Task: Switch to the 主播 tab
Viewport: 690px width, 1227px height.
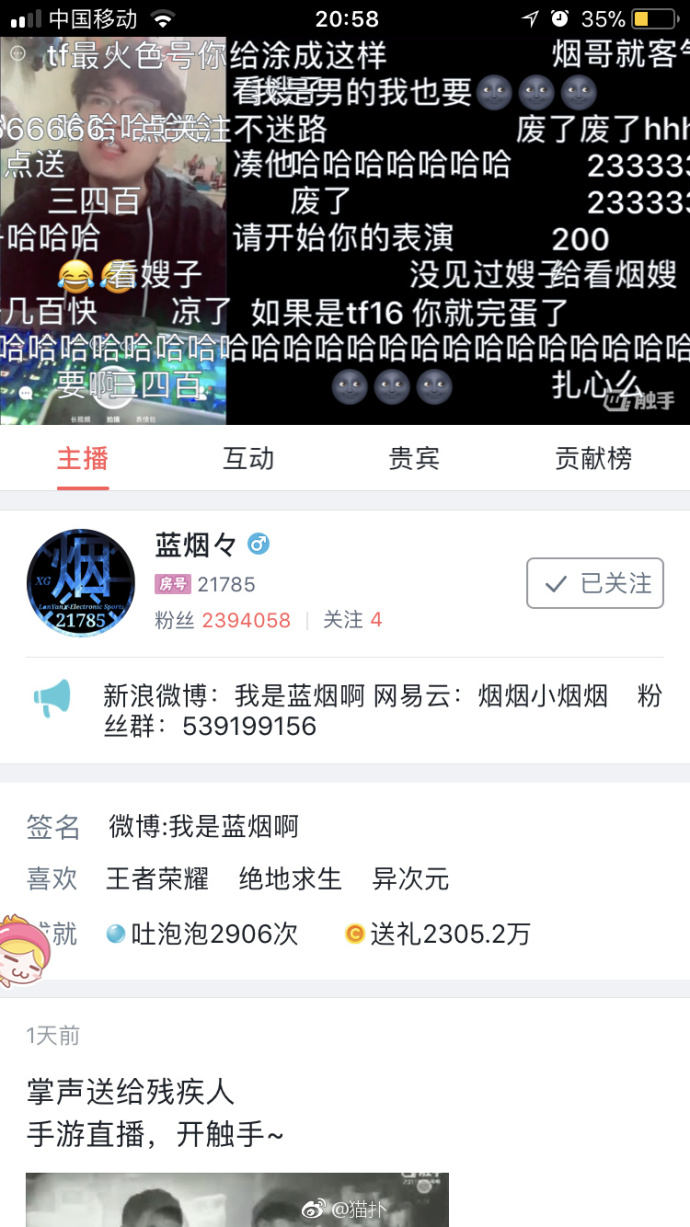Action: tap(82, 459)
